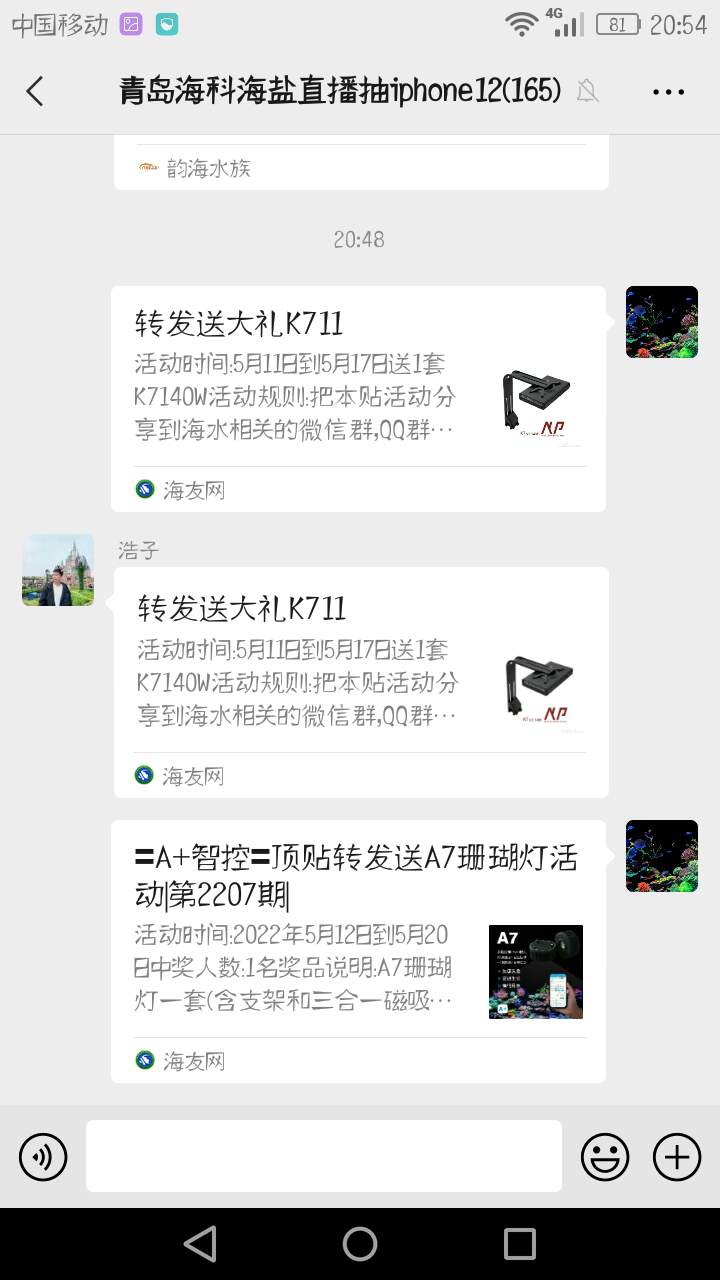The width and height of the screenshot is (720, 1280).
Task: Open 浩子's shared 转发送大礼K711 card
Action: (360, 670)
